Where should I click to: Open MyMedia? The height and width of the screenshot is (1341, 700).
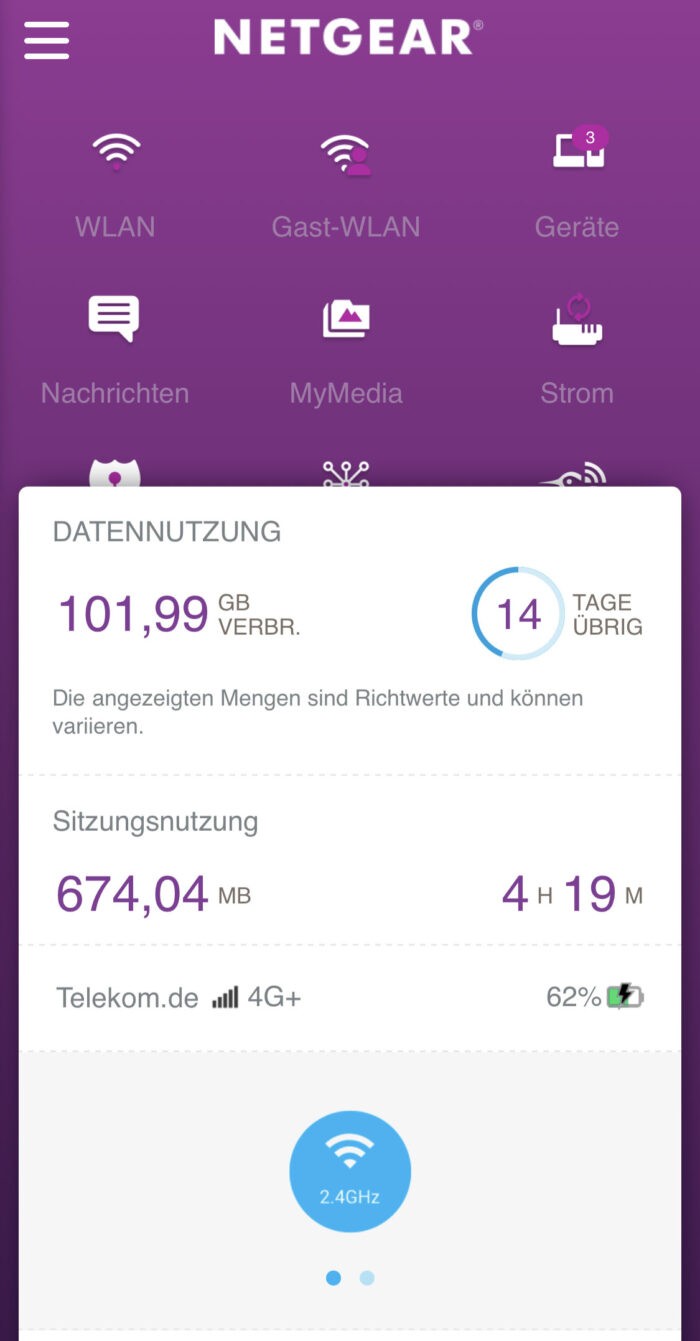pos(346,350)
